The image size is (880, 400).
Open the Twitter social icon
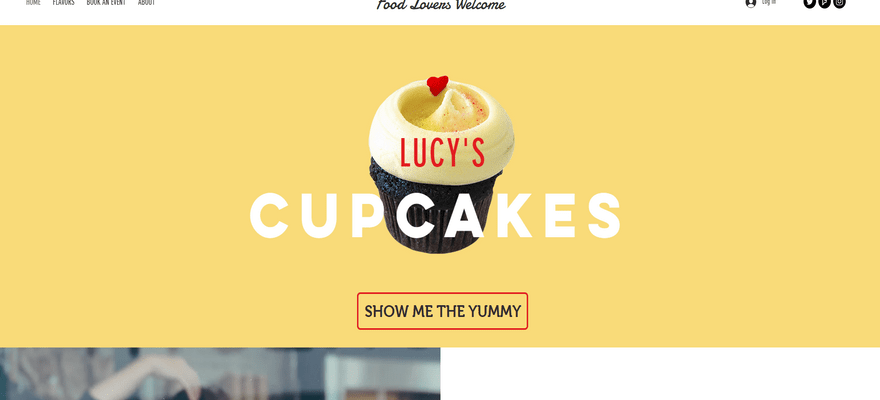(x=810, y=3)
